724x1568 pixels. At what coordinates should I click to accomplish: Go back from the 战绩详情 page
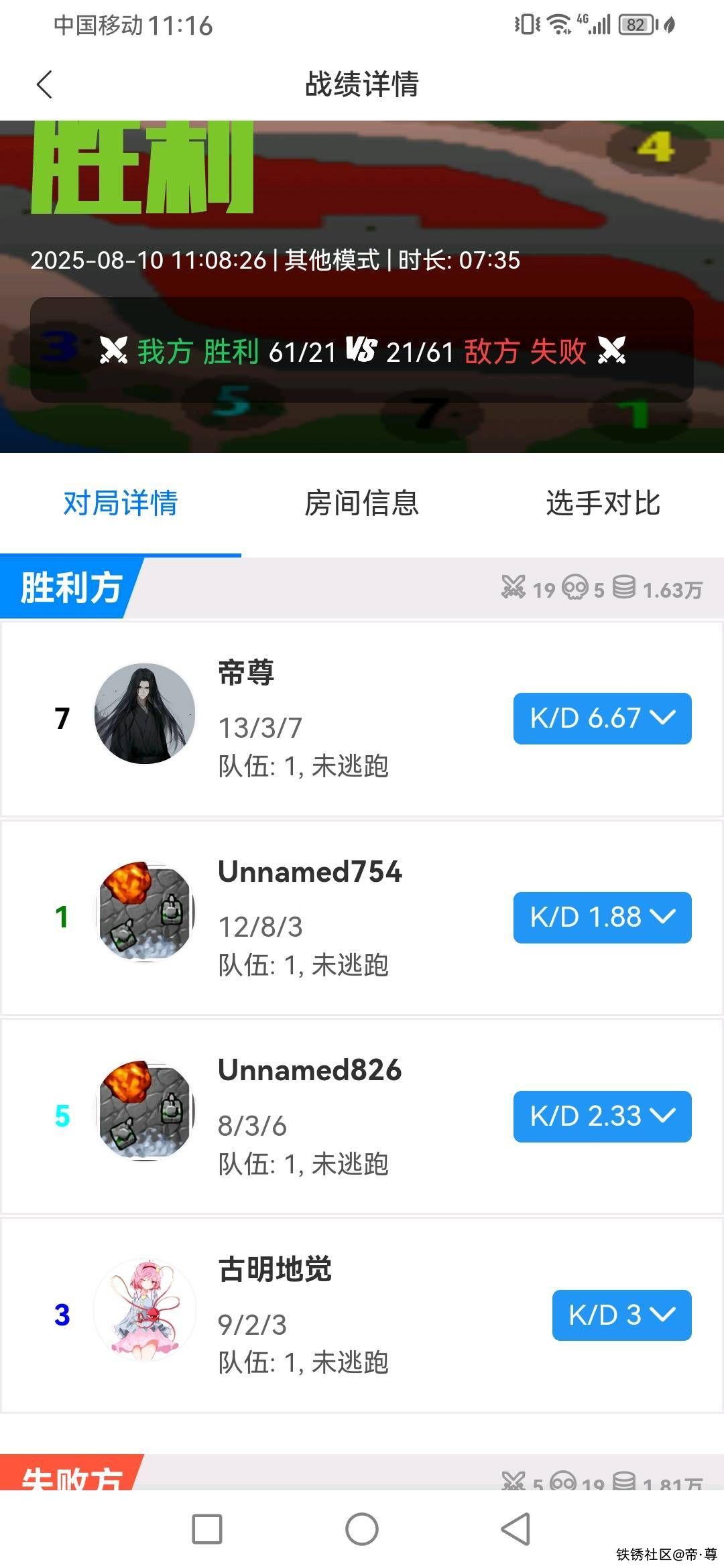44,84
